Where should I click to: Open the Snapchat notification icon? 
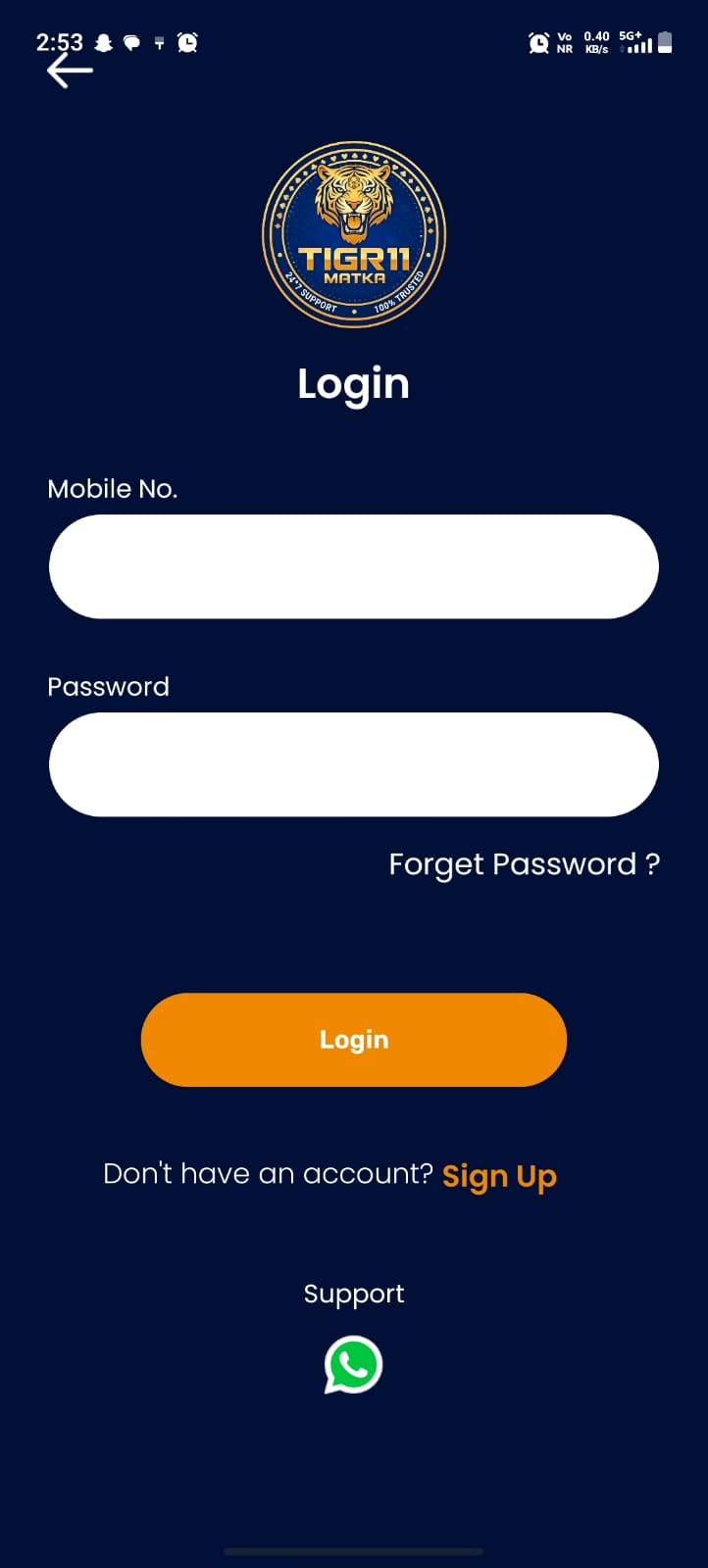click(x=102, y=42)
